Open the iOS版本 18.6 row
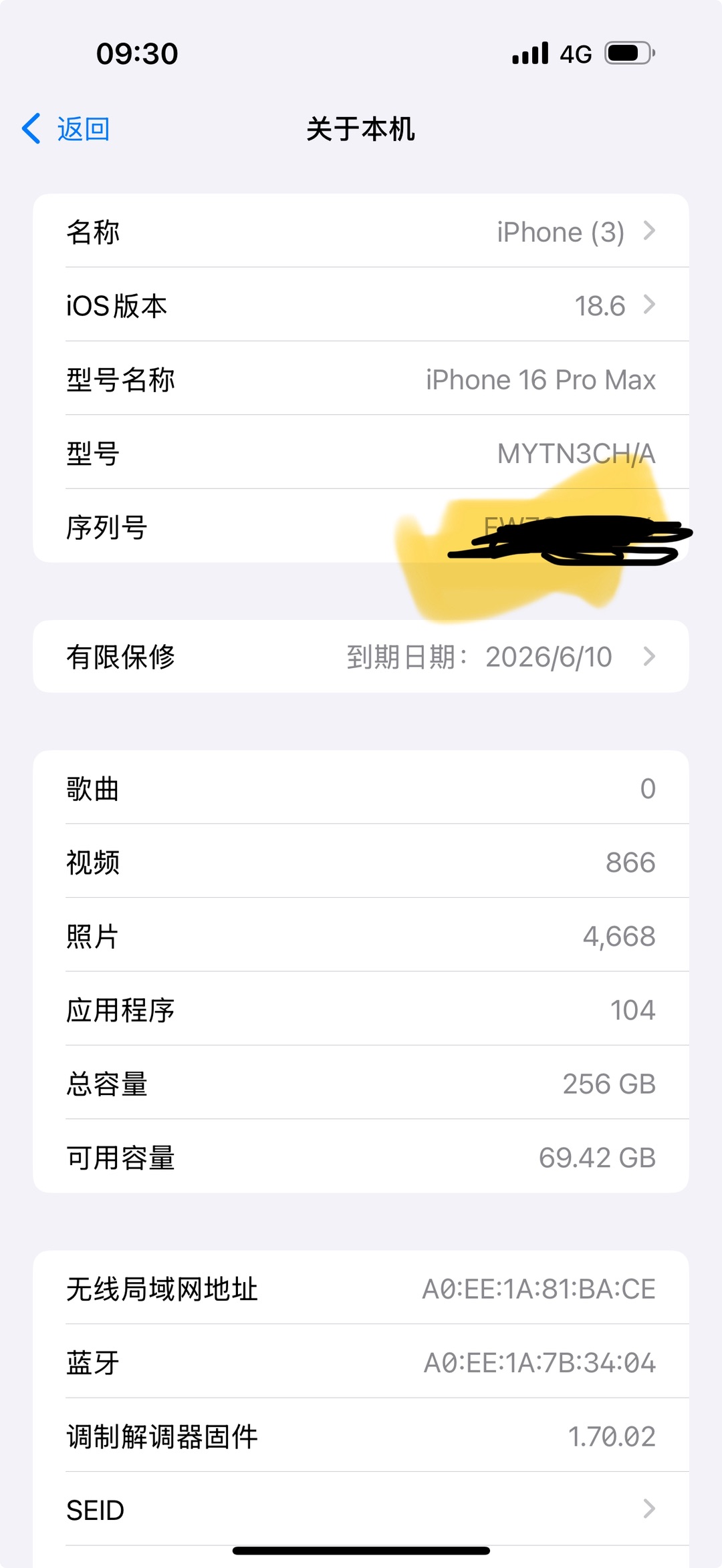722x1568 pixels. pyautogui.click(x=361, y=305)
